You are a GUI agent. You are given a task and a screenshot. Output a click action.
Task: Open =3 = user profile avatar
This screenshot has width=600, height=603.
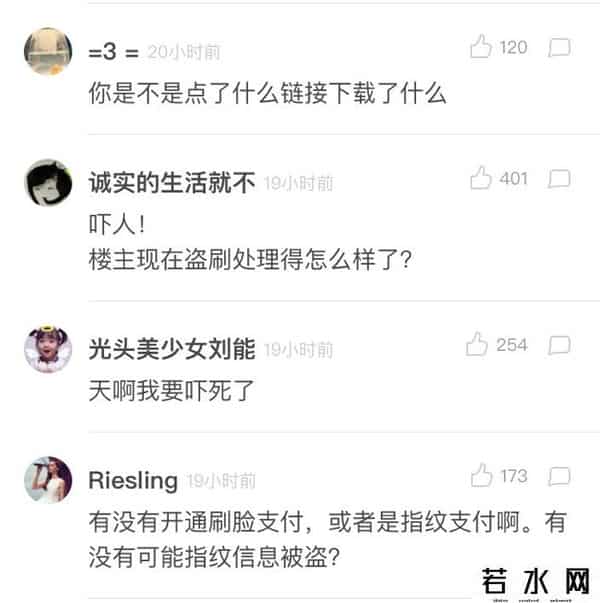48,51
